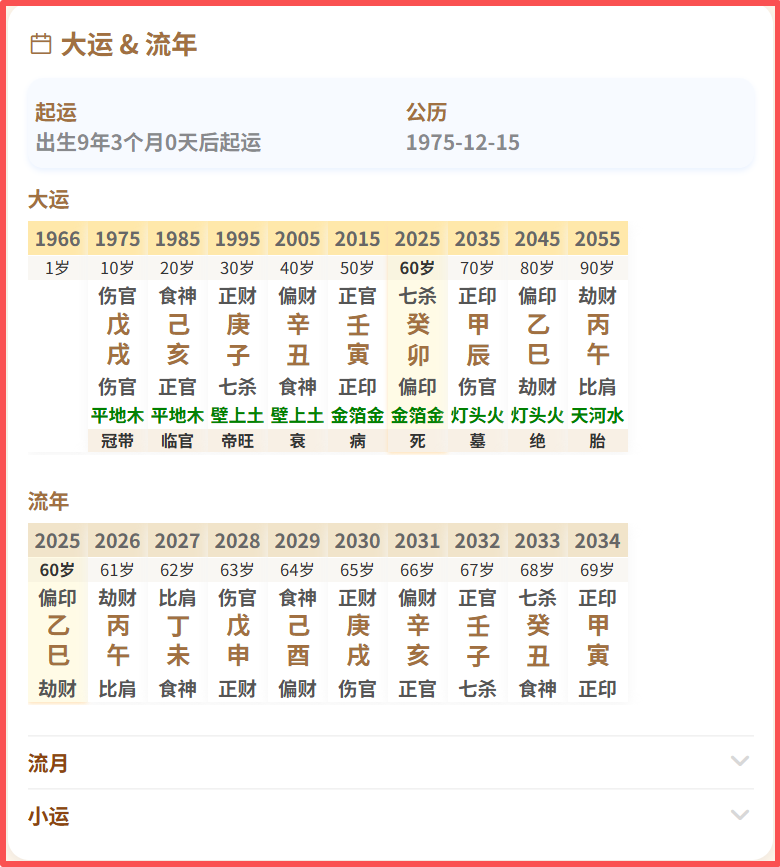Choose the 2045 乙巳 大运 column
This screenshot has height=867, width=780.
click(x=538, y=340)
